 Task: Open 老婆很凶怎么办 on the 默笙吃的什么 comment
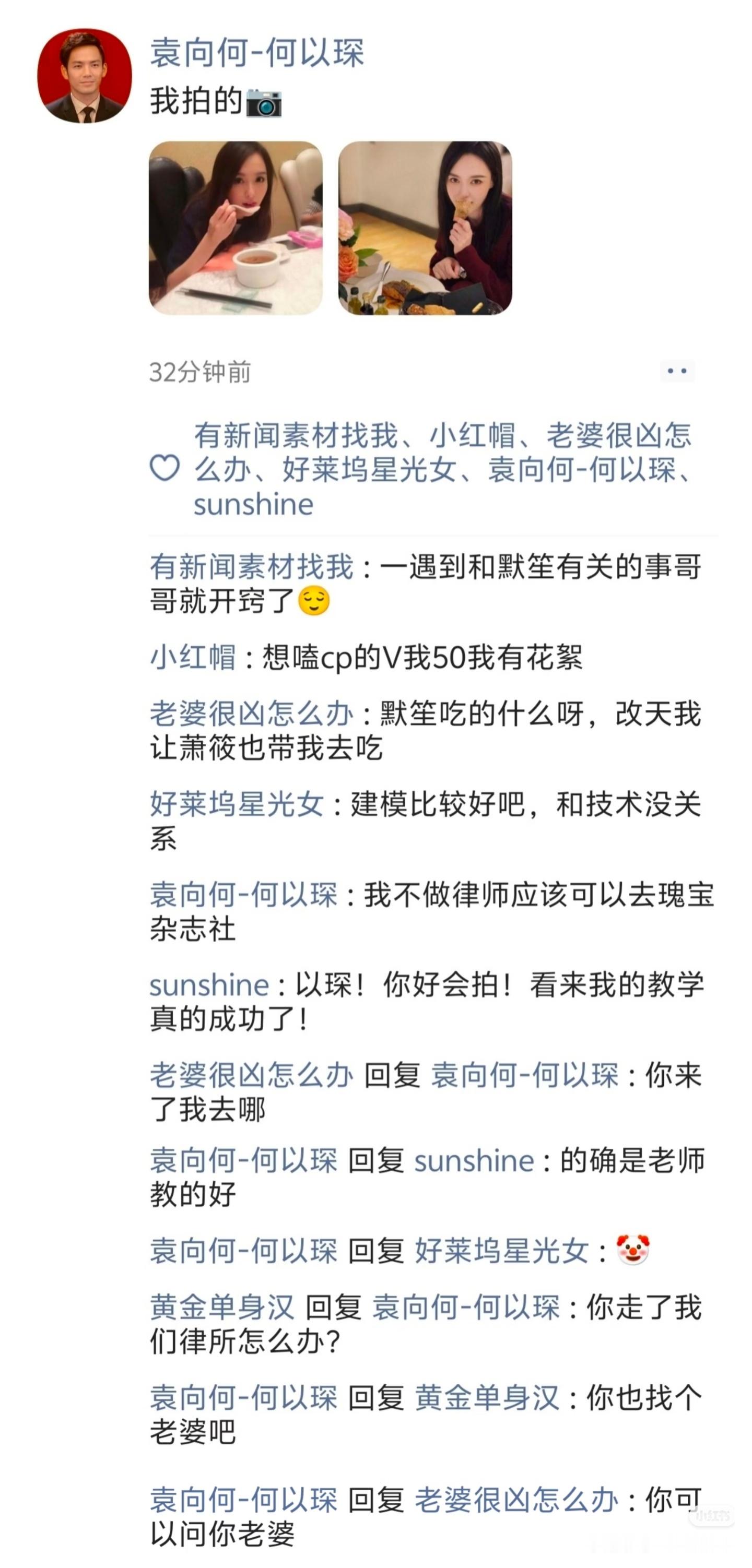tap(252, 714)
